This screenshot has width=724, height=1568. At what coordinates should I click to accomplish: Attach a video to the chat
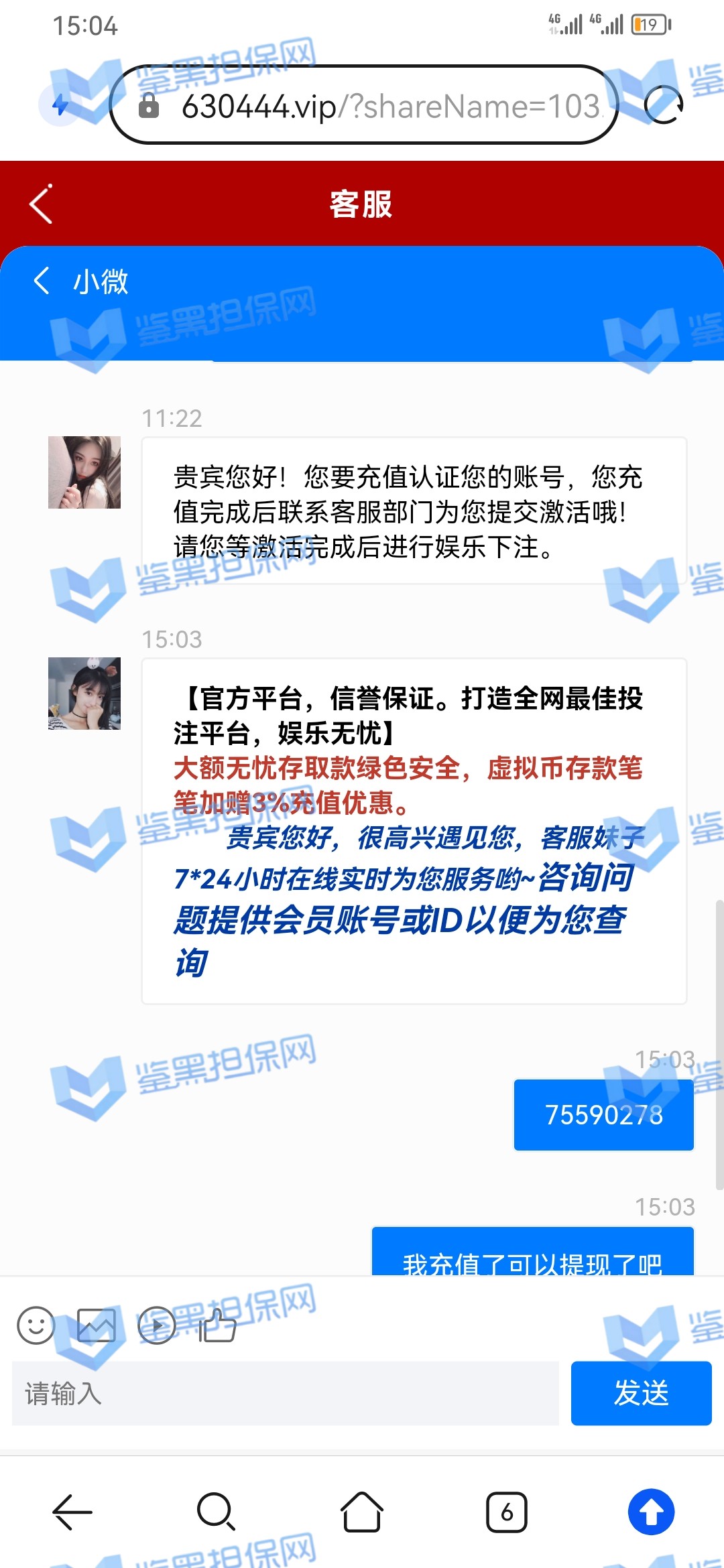pos(156,1325)
